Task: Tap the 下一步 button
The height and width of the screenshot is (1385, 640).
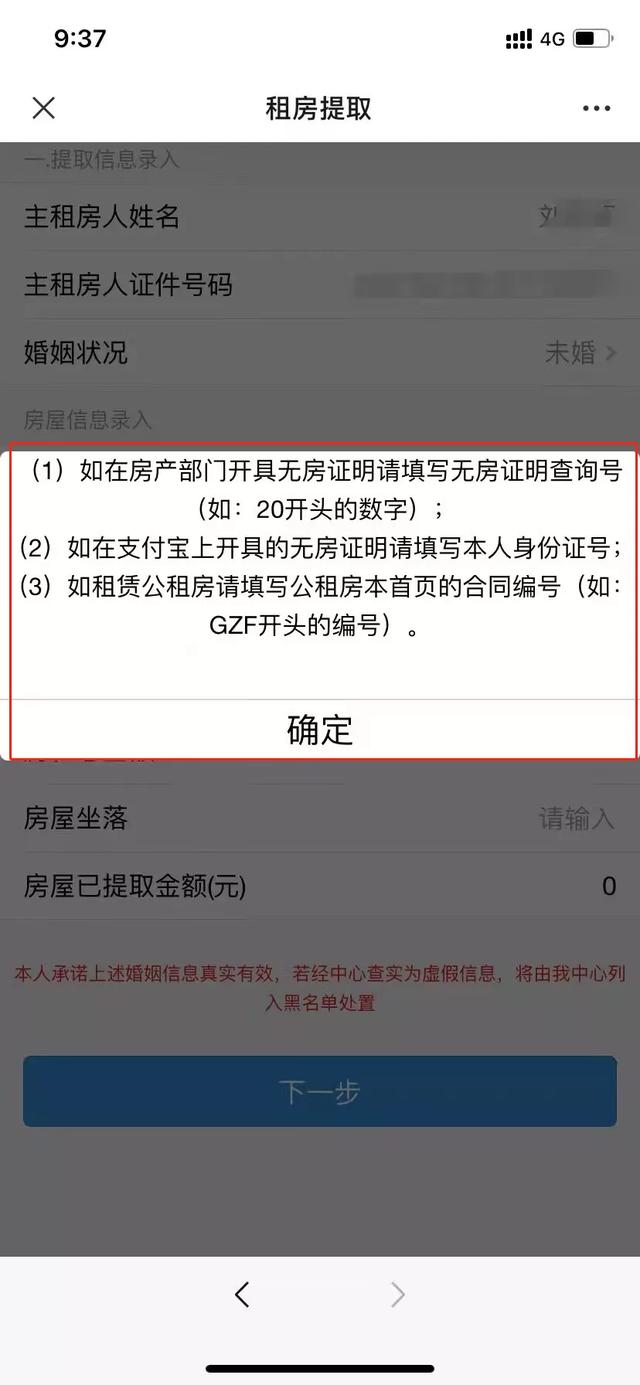Action: [x=320, y=1092]
